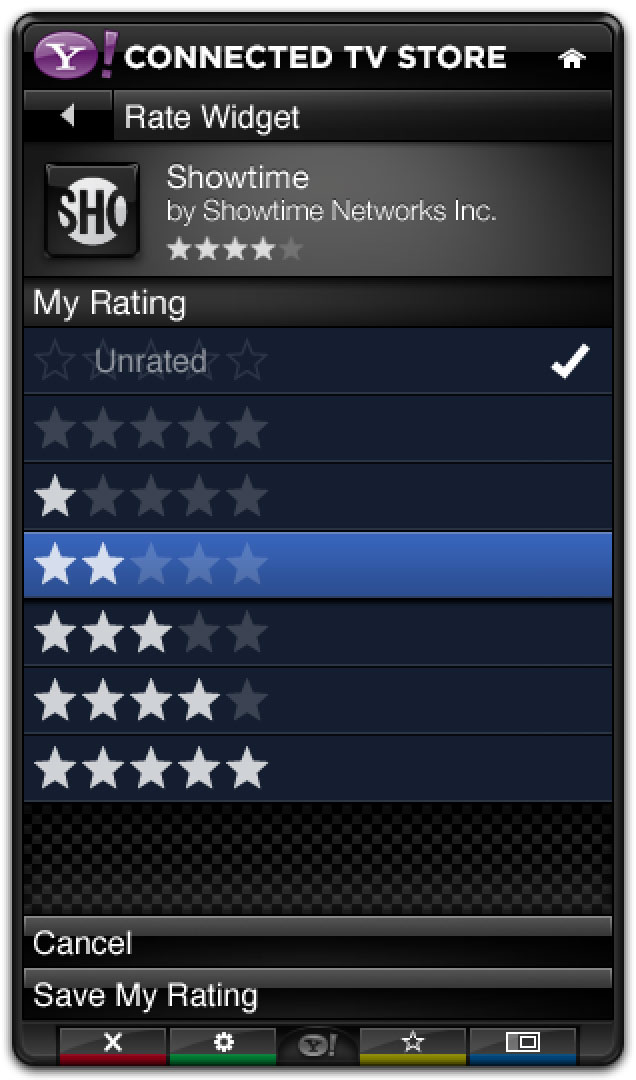Tap the red X dock button
This screenshot has width=636, height=1080.
tap(113, 1044)
